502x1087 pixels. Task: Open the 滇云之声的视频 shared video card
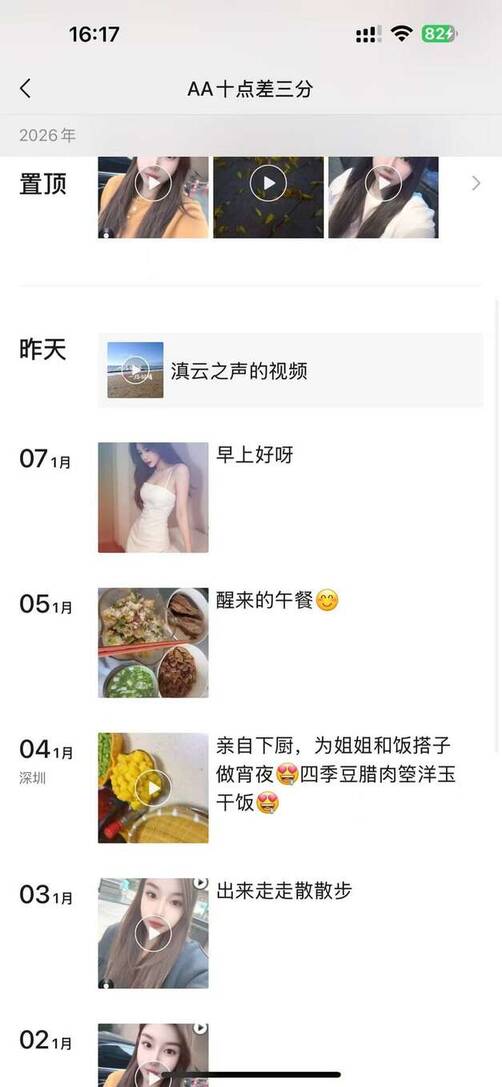point(291,370)
